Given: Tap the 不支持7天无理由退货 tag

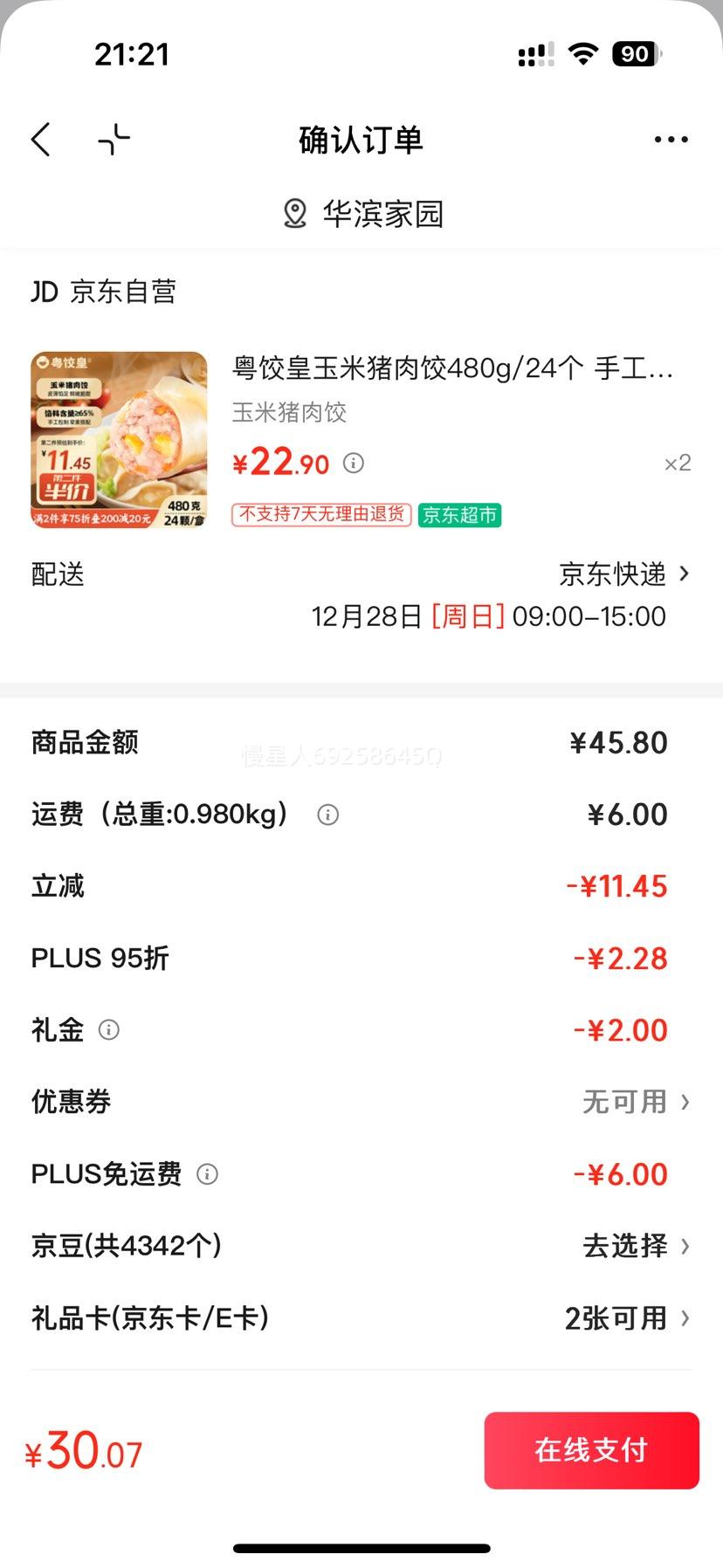Looking at the screenshot, I should point(320,516).
